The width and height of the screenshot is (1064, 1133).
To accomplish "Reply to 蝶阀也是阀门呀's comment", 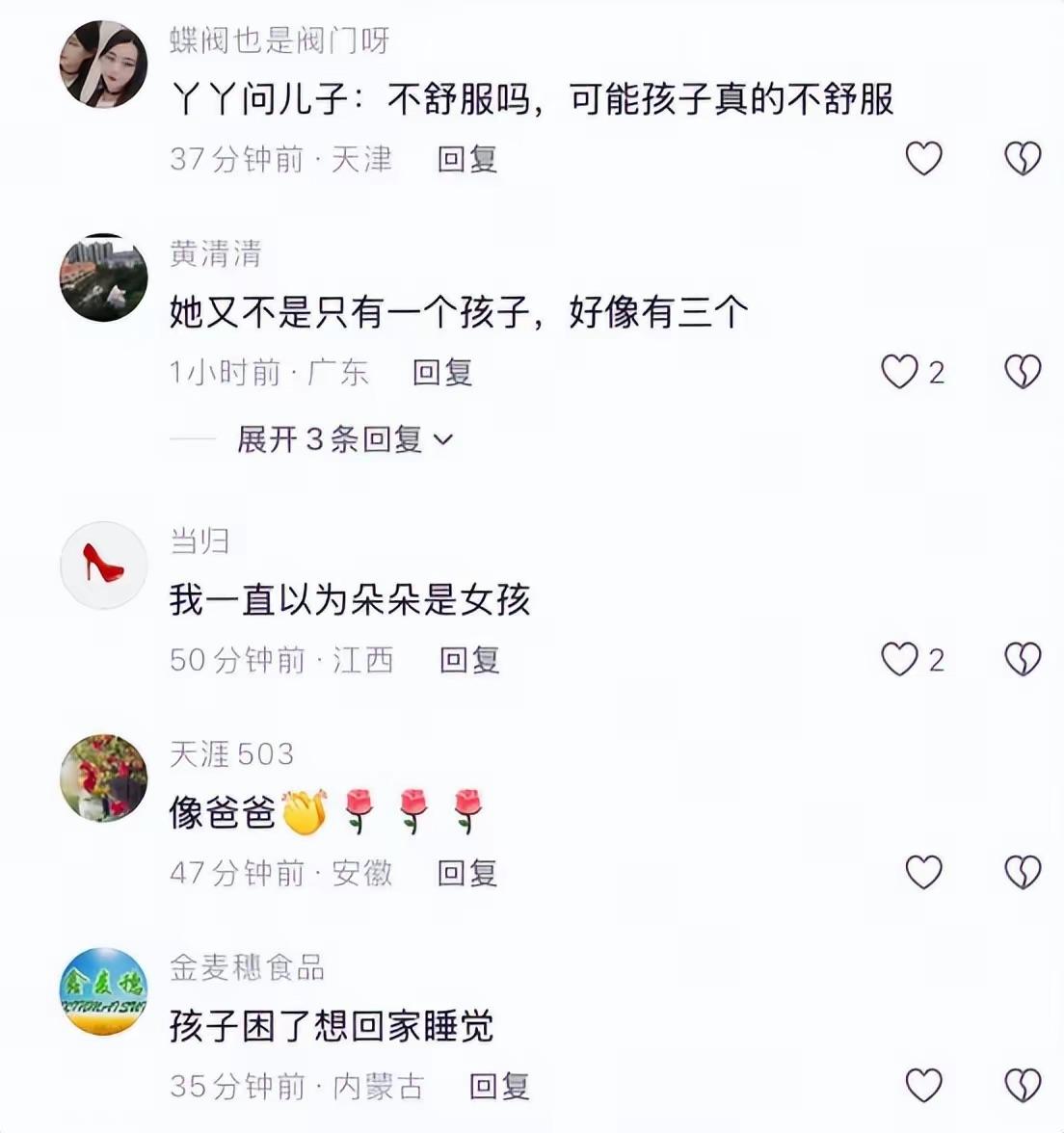I will click(467, 159).
